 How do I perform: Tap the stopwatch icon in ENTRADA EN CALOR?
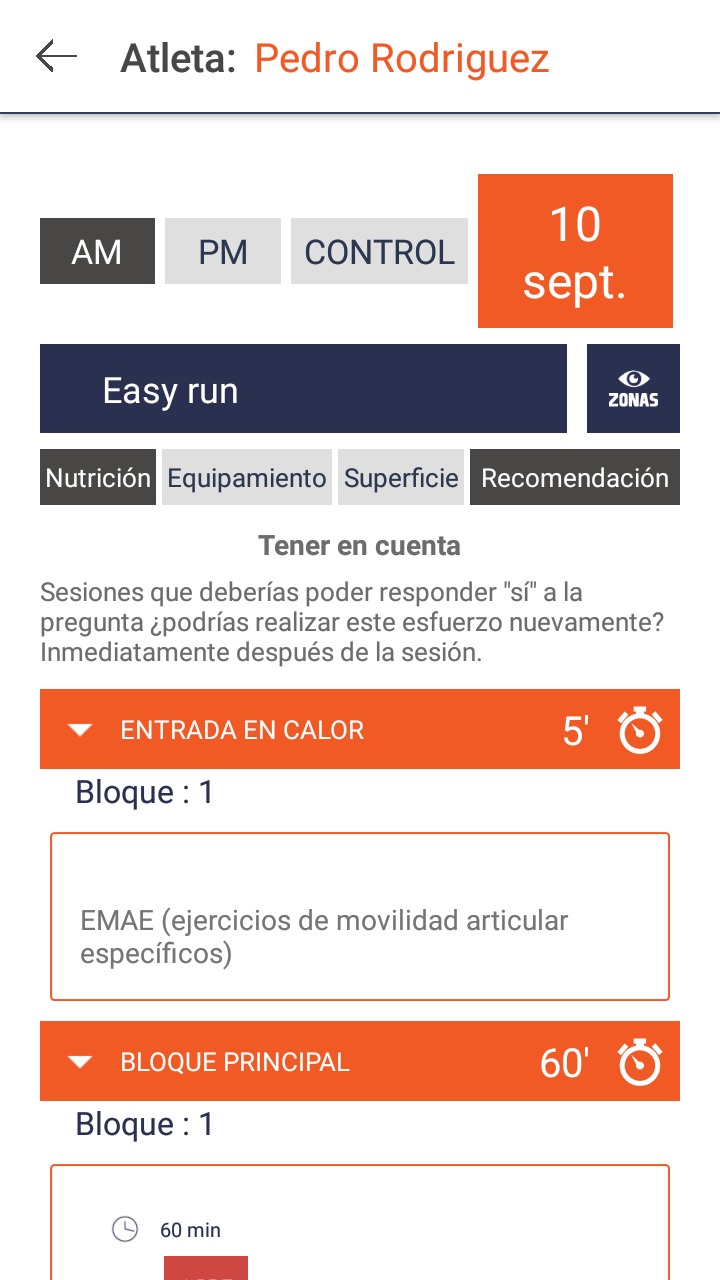pos(640,730)
